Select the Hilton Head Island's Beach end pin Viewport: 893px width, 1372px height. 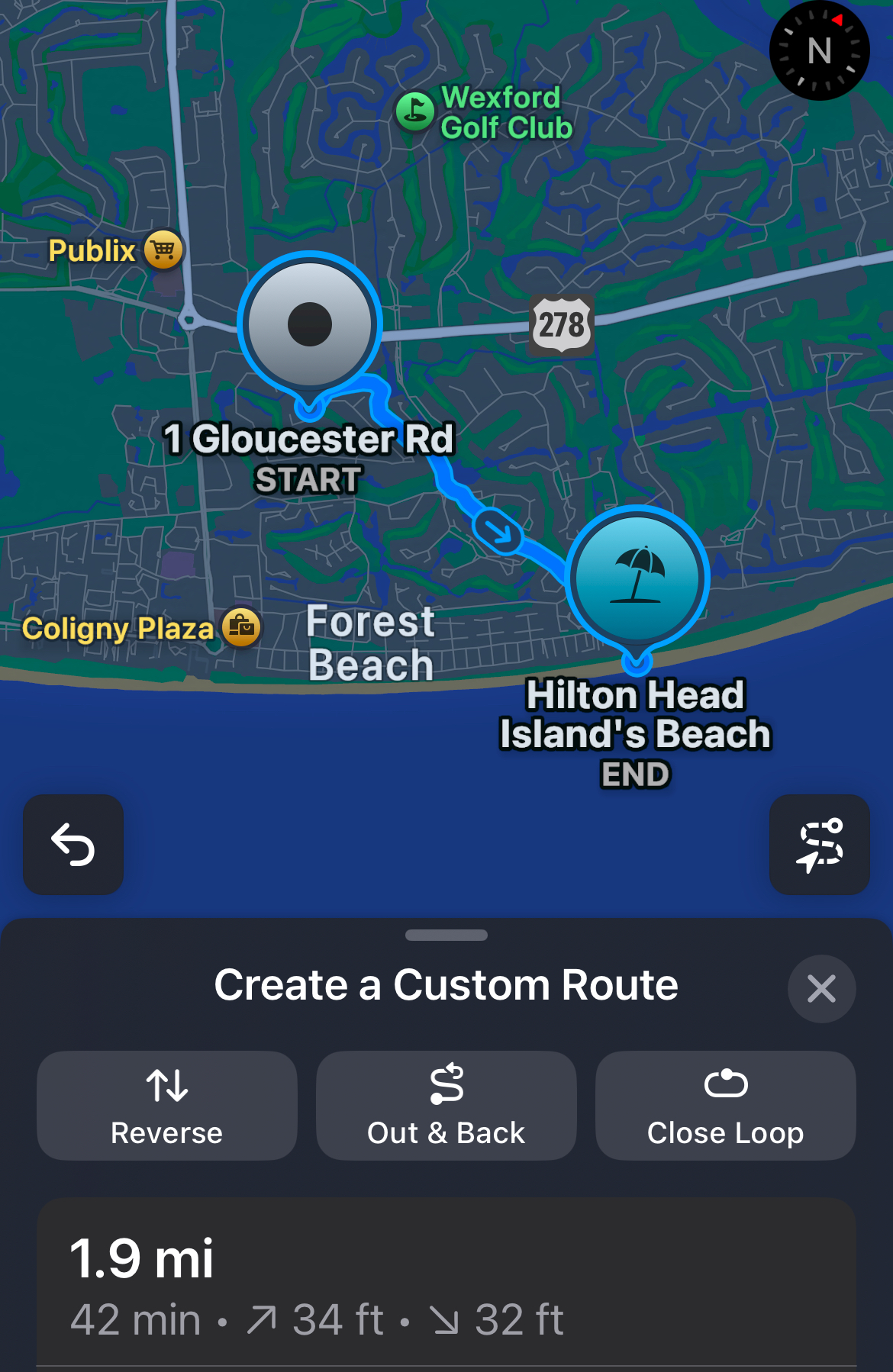pos(637,578)
